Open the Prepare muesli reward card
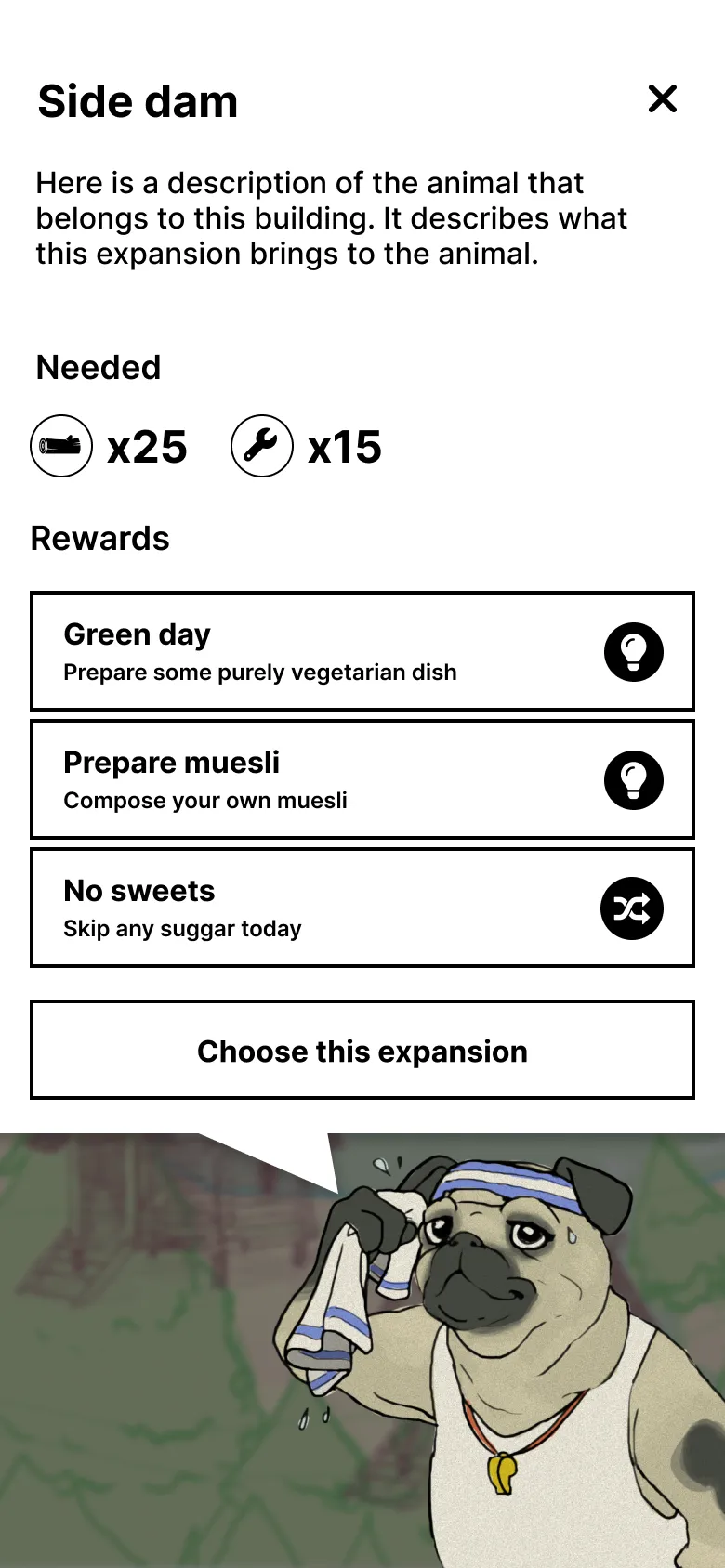 pos(362,779)
